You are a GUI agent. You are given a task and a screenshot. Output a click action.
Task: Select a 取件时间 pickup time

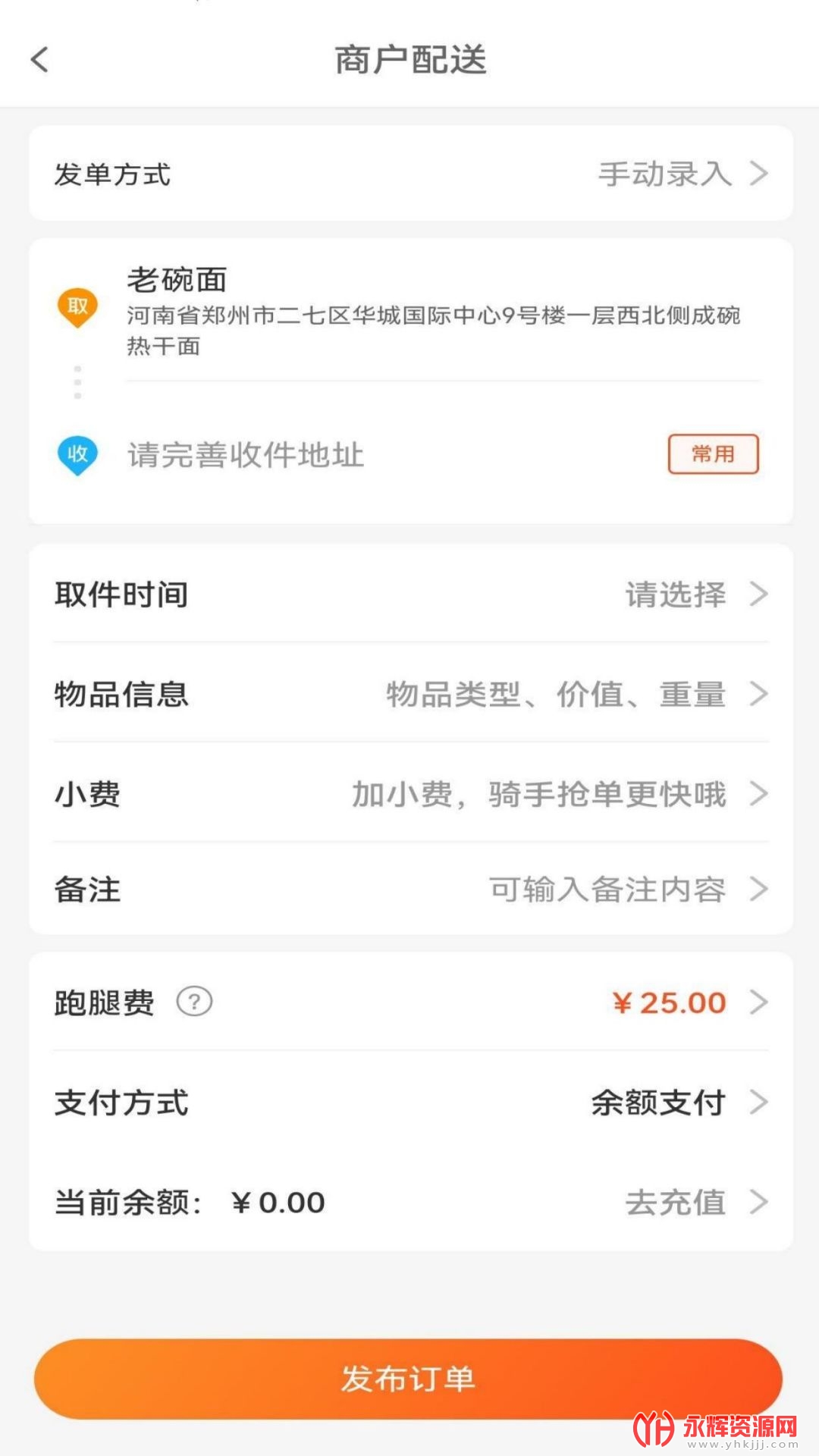411,594
